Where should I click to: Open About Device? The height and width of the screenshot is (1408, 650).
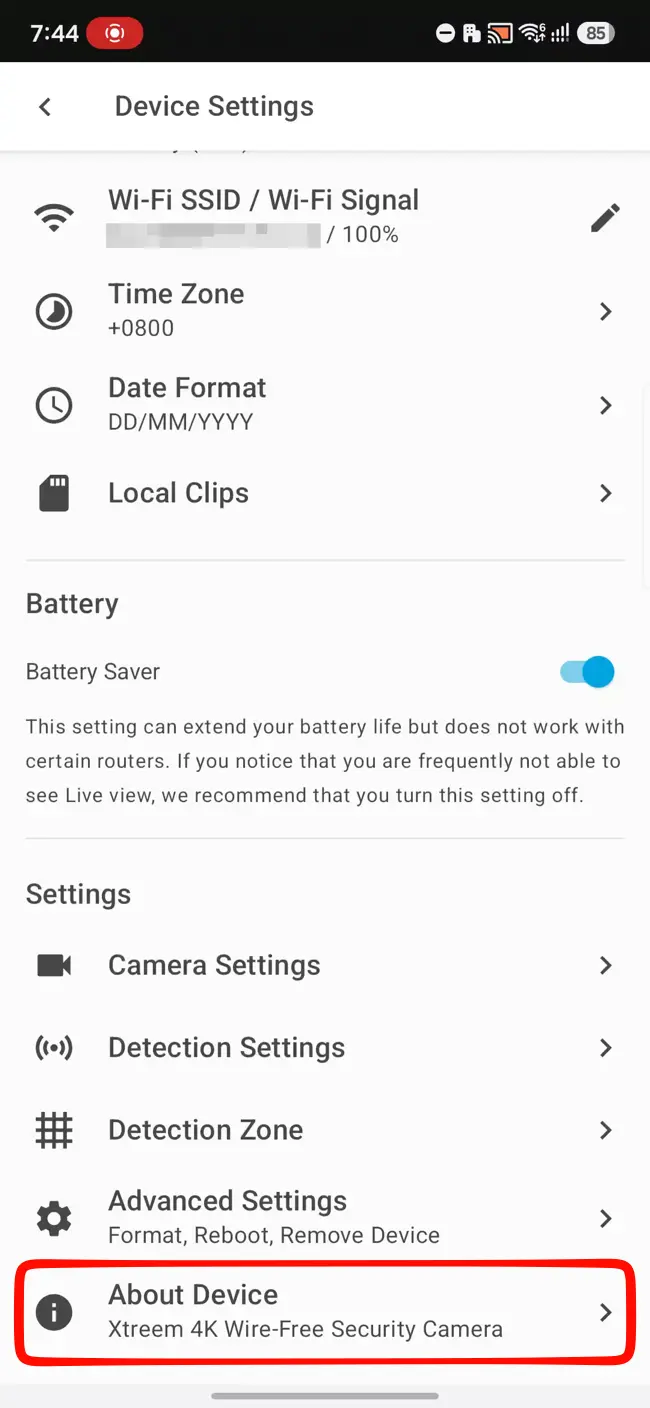[x=325, y=1312]
